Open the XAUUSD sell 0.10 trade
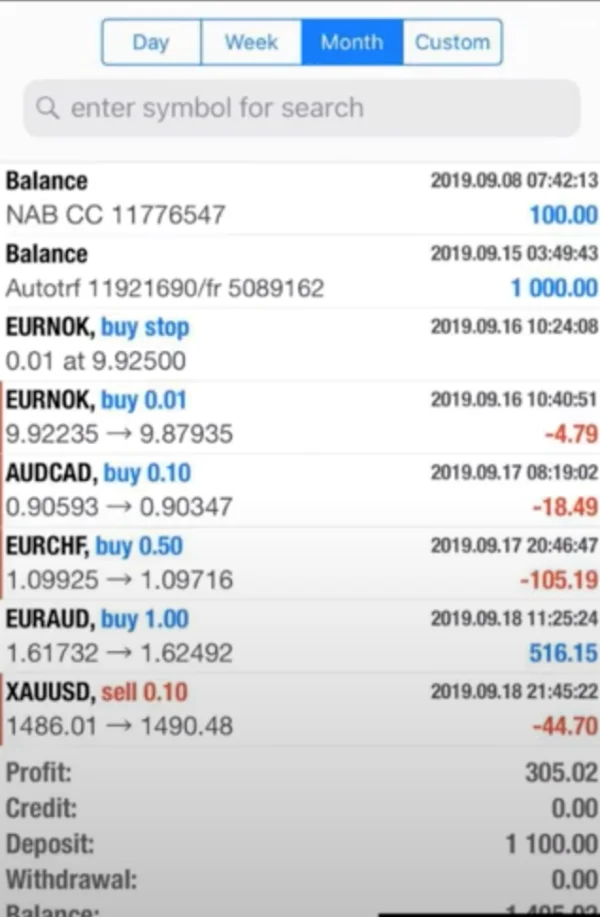The height and width of the screenshot is (917, 600). click(x=300, y=709)
